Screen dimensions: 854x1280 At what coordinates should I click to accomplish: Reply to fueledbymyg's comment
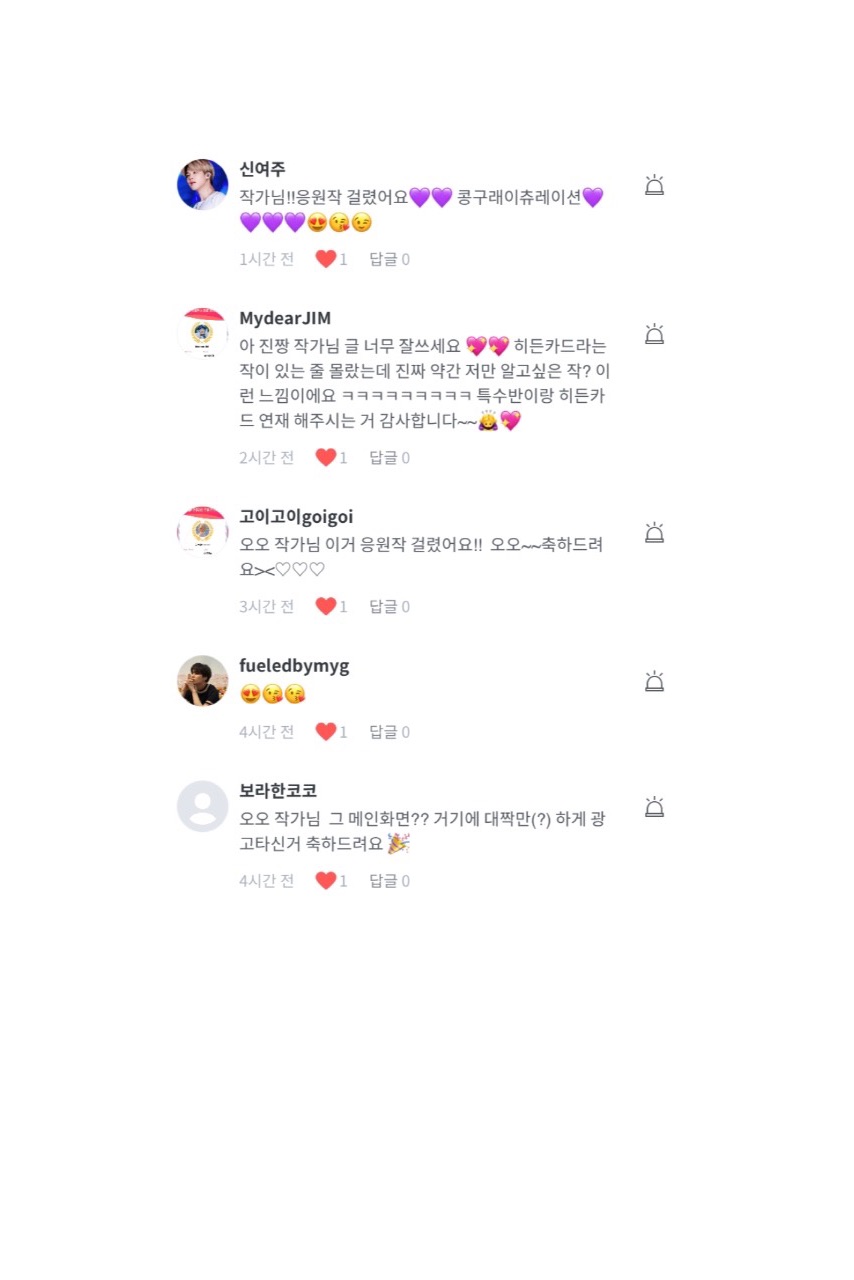(x=389, y=731)
